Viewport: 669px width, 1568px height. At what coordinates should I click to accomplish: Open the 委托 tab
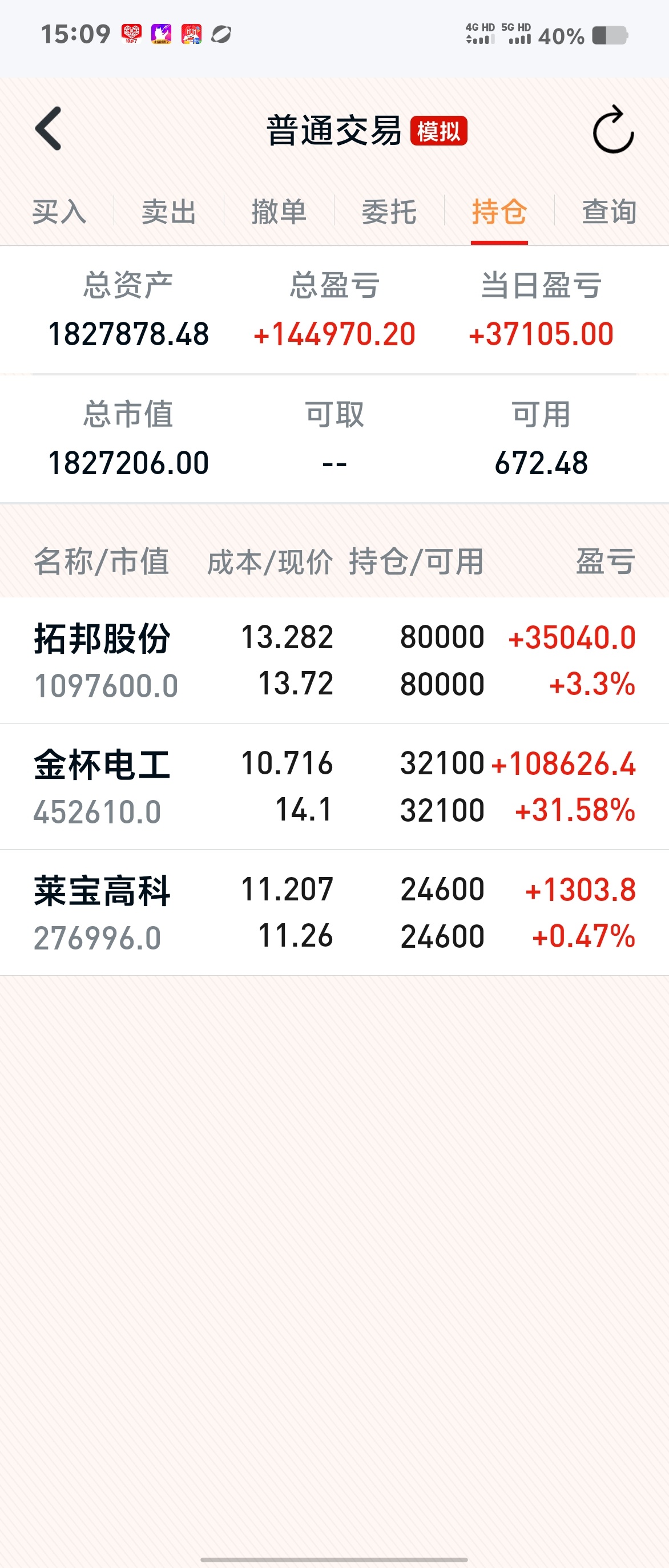(390, 212)
